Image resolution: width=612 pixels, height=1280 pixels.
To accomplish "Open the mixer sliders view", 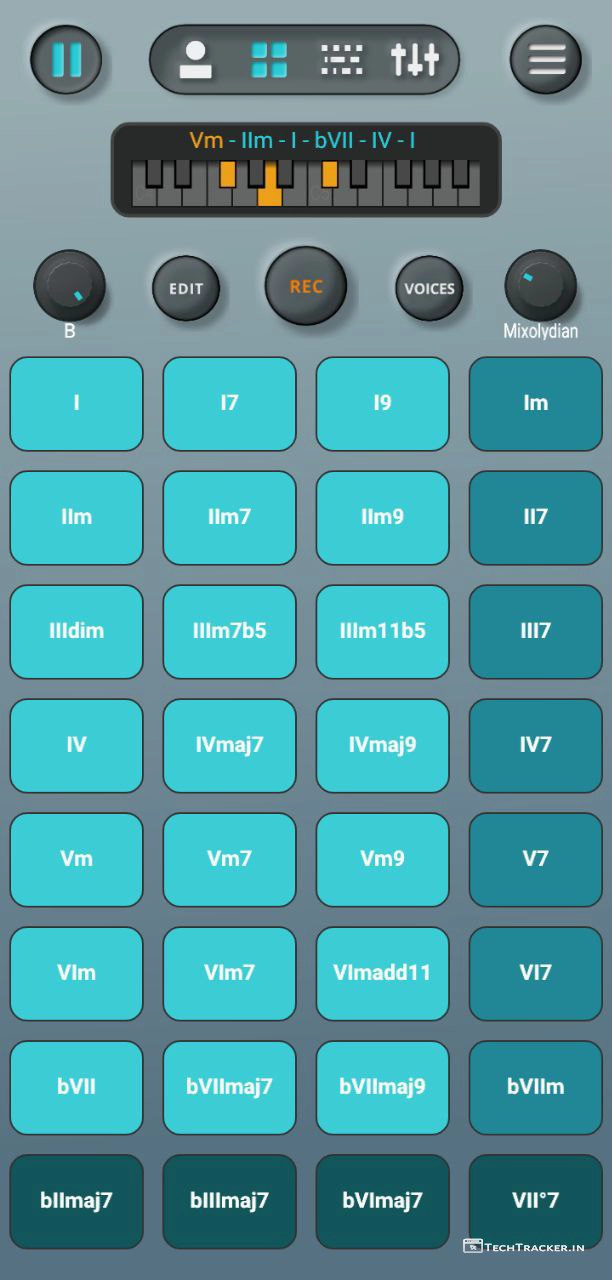I will 415,60.
